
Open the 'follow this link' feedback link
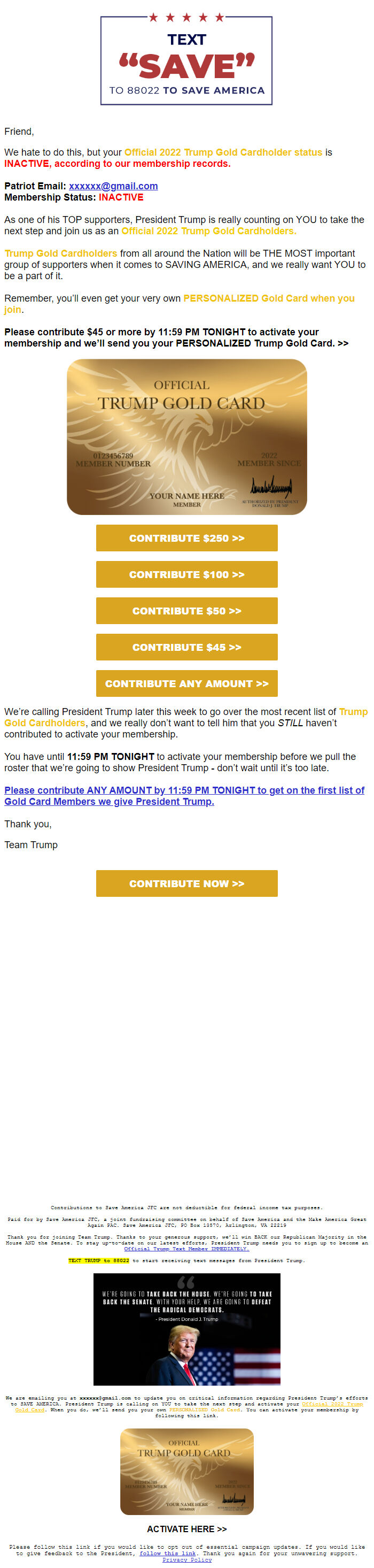point(168,1553)
